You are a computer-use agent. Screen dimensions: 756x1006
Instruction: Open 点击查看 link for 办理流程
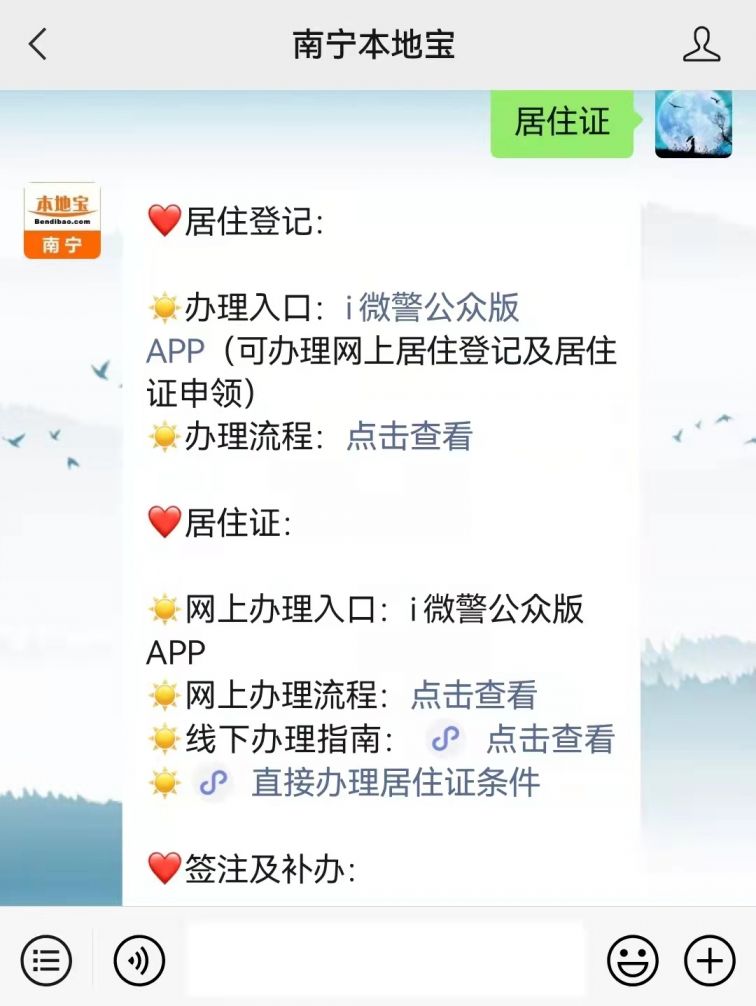[409, 437]
